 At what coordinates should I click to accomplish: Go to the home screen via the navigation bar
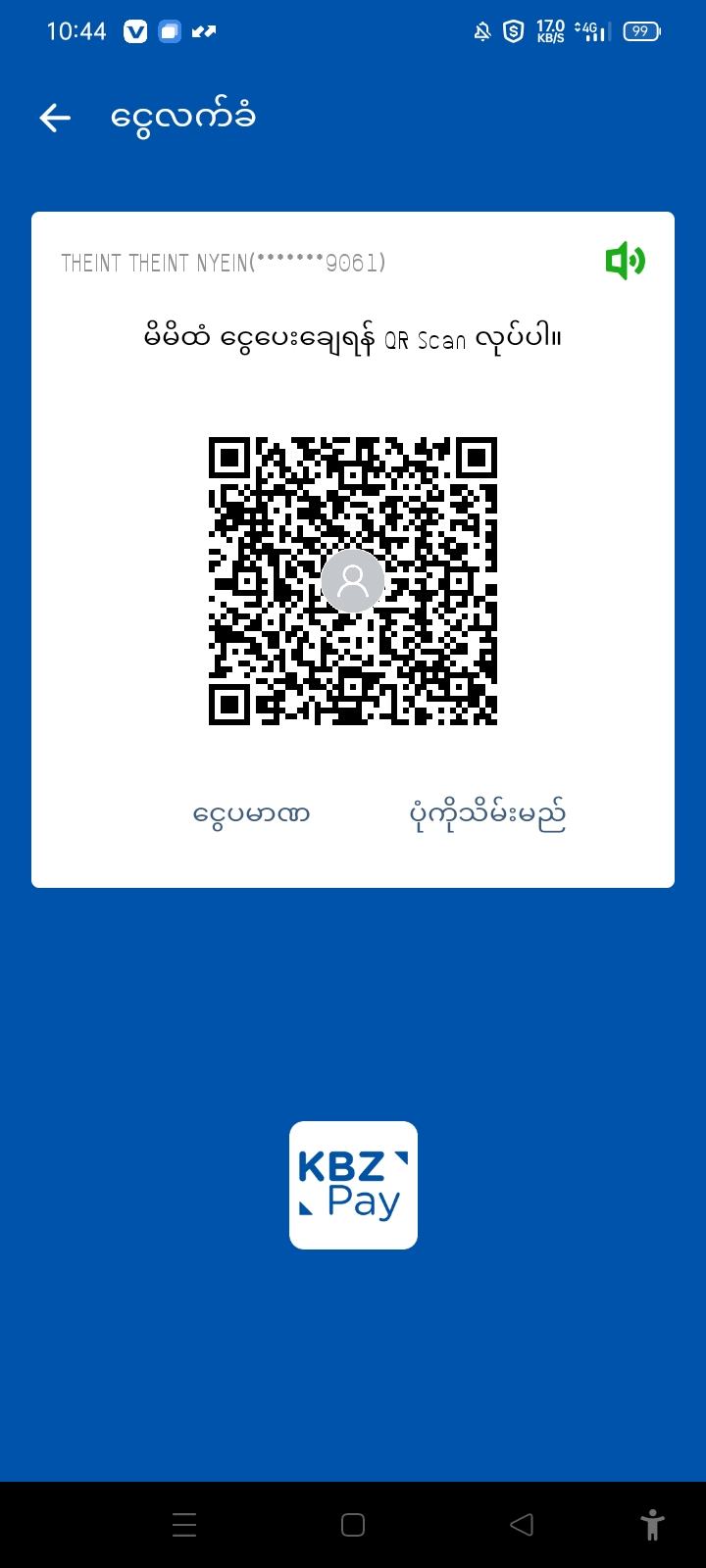pyautogui.click(x=353, y=1525)
